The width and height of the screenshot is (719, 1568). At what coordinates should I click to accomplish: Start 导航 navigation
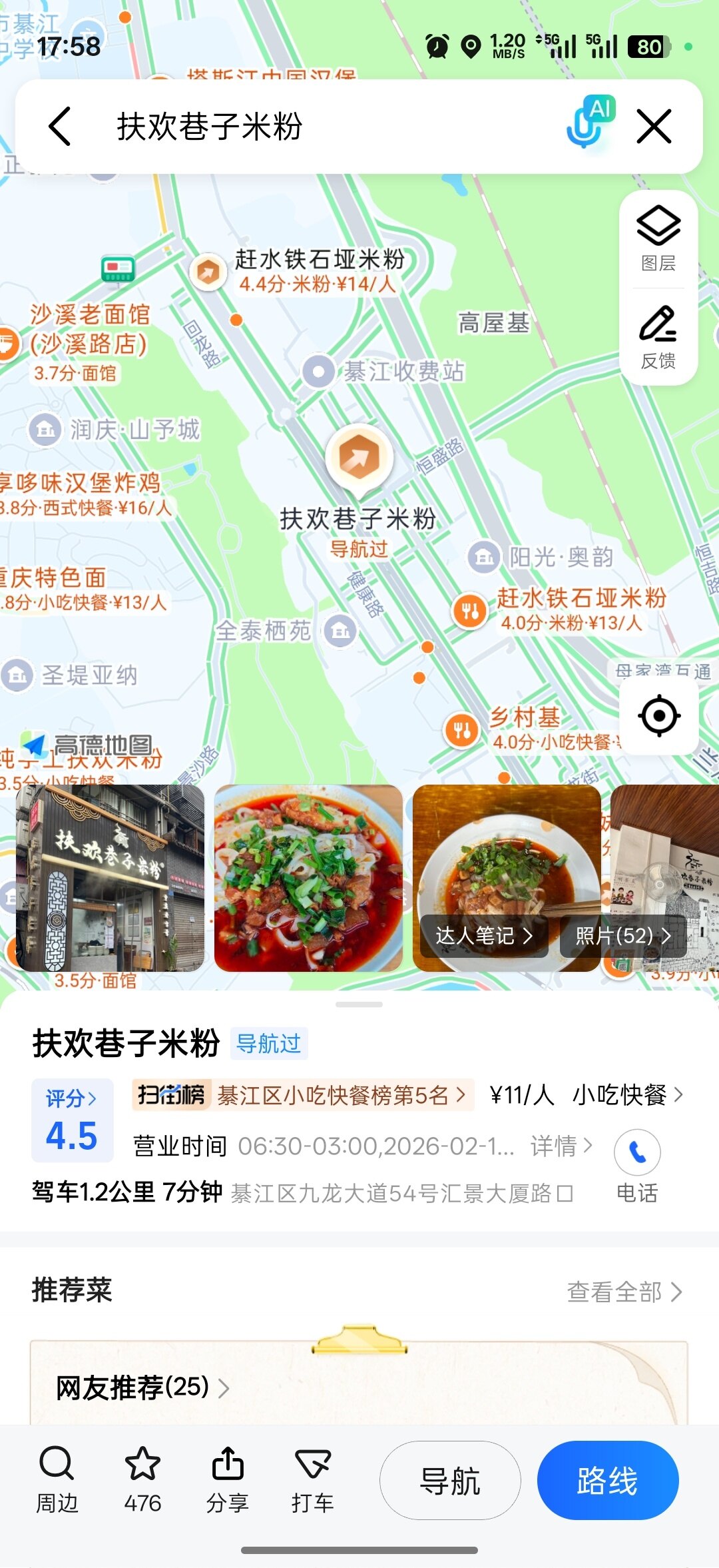point(450,1481)
